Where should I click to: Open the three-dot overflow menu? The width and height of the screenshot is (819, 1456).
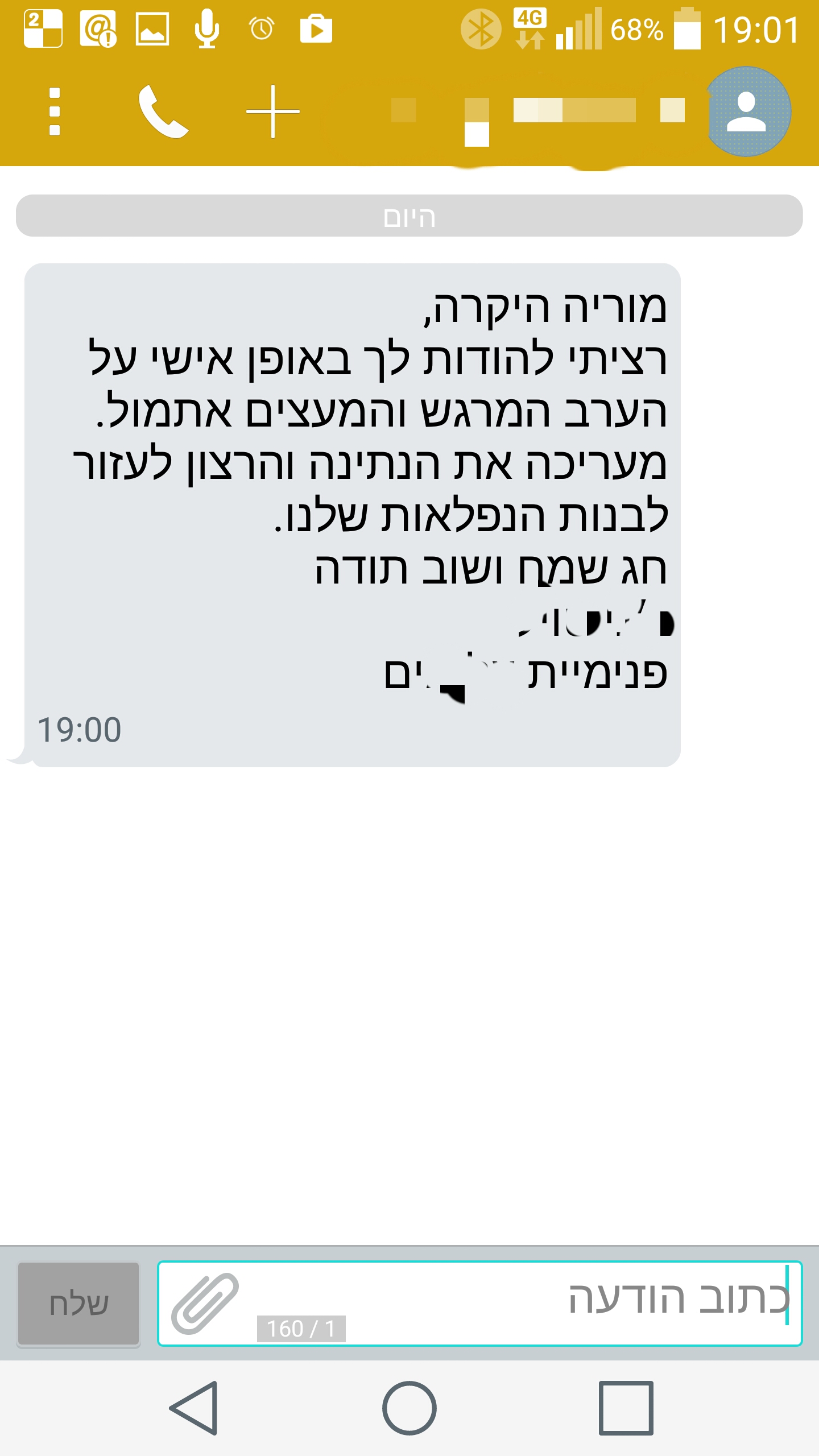55,111
